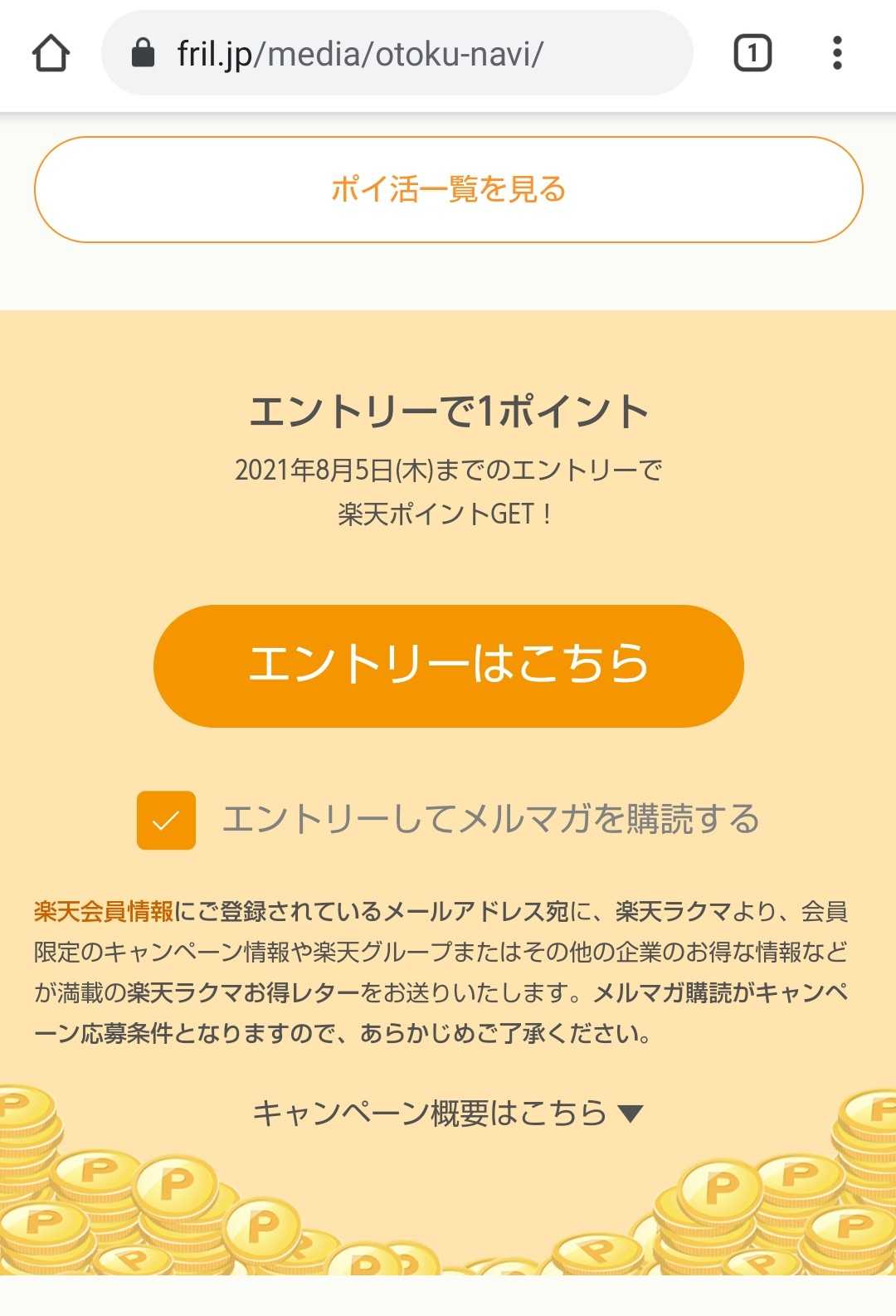Open ポイ活一覧を見る
This screenshot has width=896, height=1316.
(x=448, y=189)
